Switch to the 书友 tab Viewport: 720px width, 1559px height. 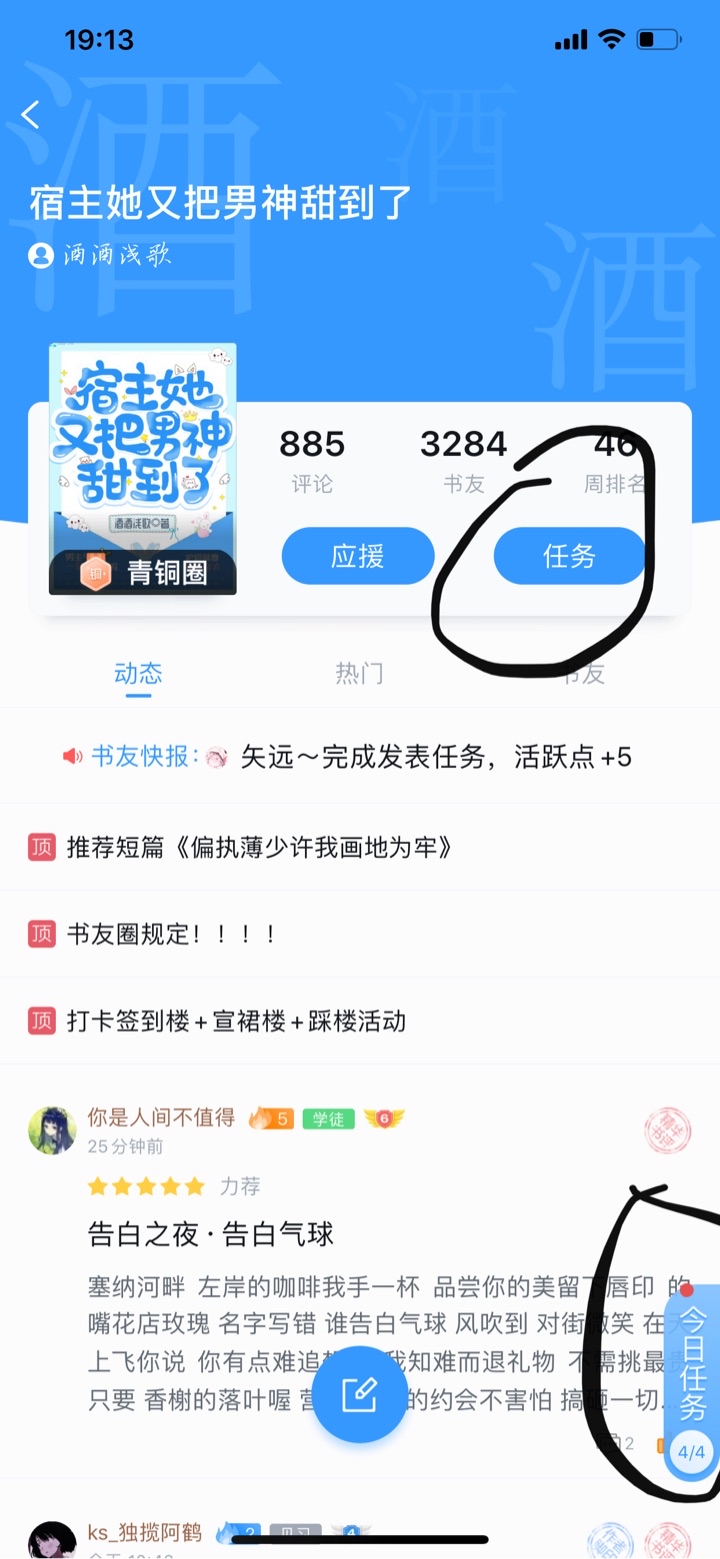580,674
